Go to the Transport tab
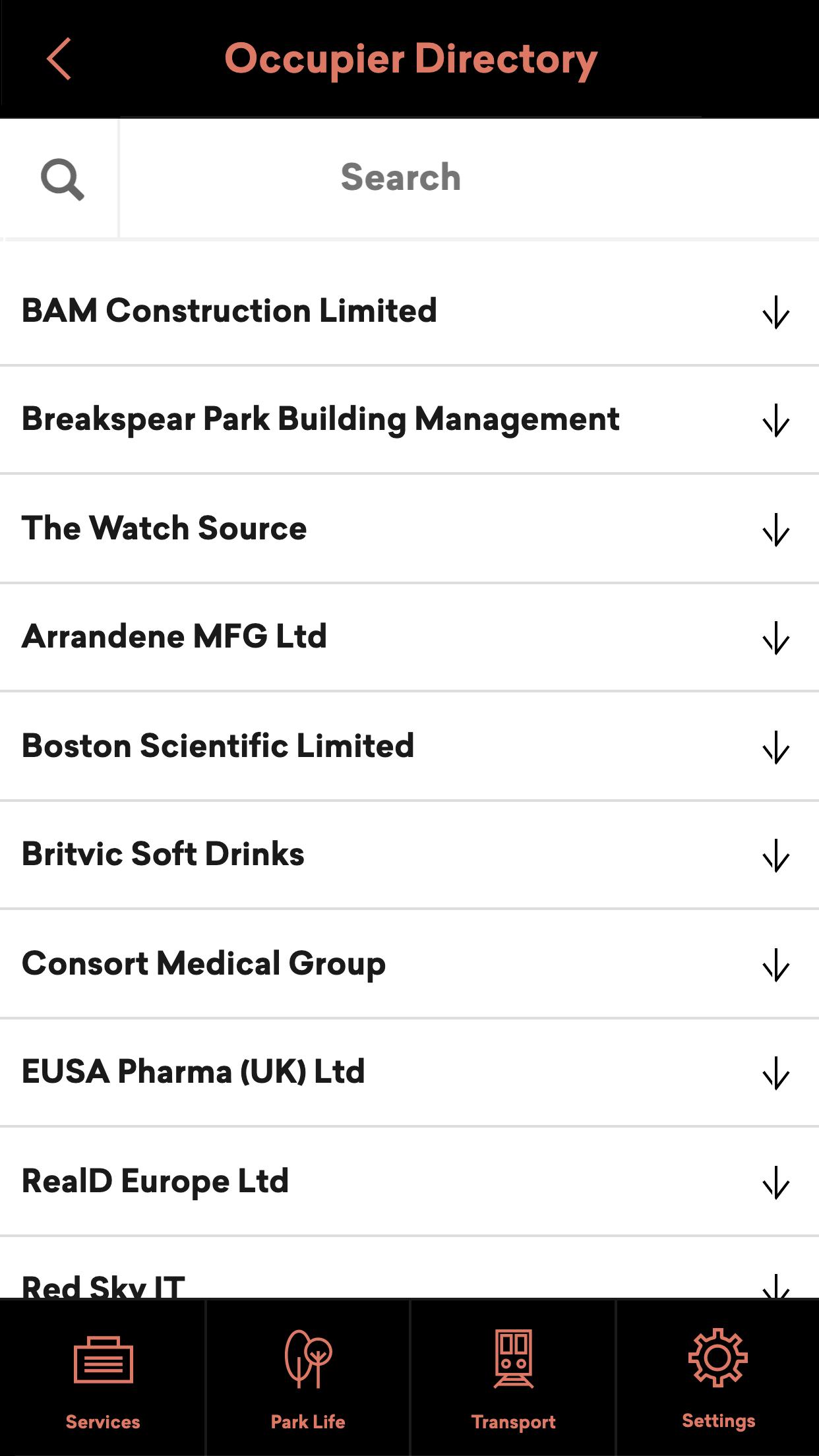Viewport: 819px width, 1456px height. (513, 1378)
